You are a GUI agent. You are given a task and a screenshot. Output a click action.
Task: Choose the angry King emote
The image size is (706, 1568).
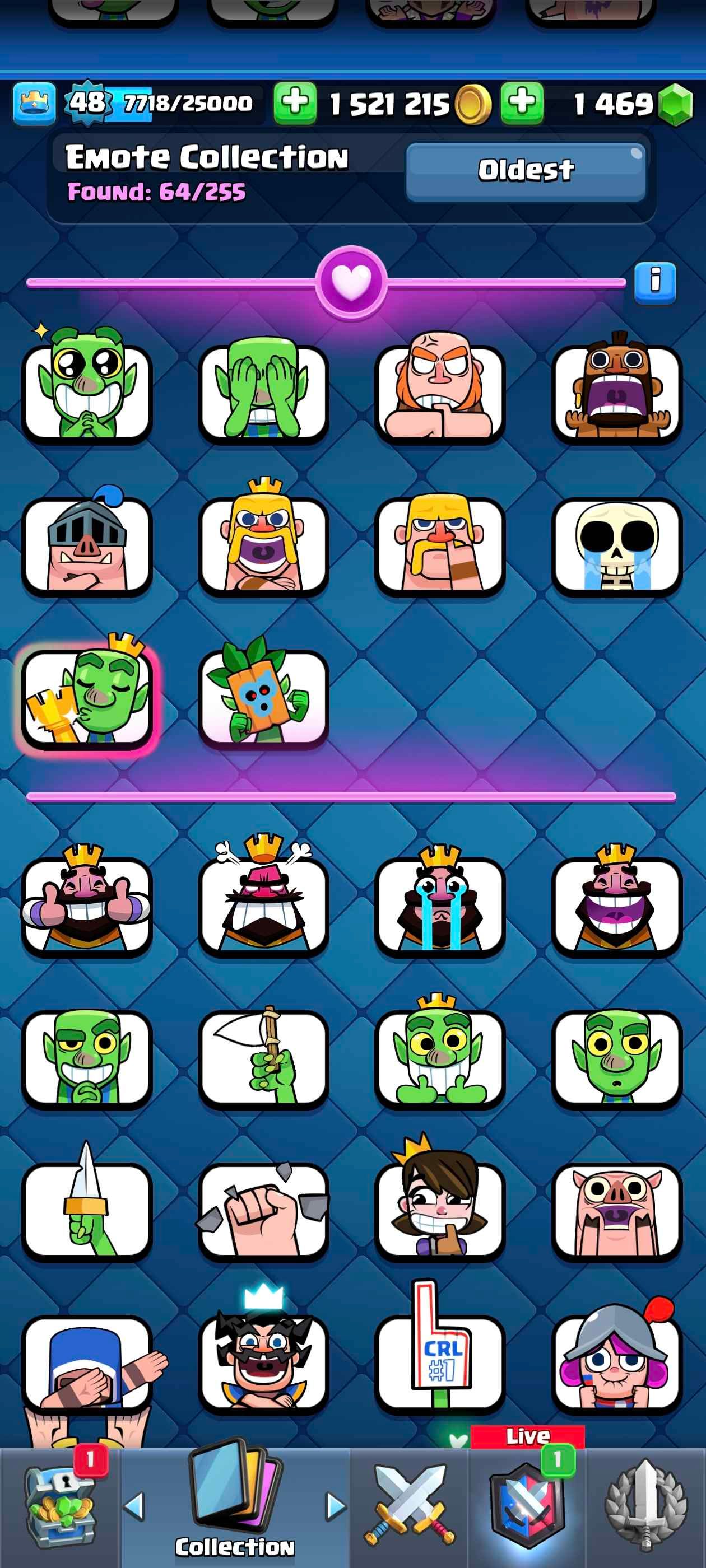pos(263,905)
